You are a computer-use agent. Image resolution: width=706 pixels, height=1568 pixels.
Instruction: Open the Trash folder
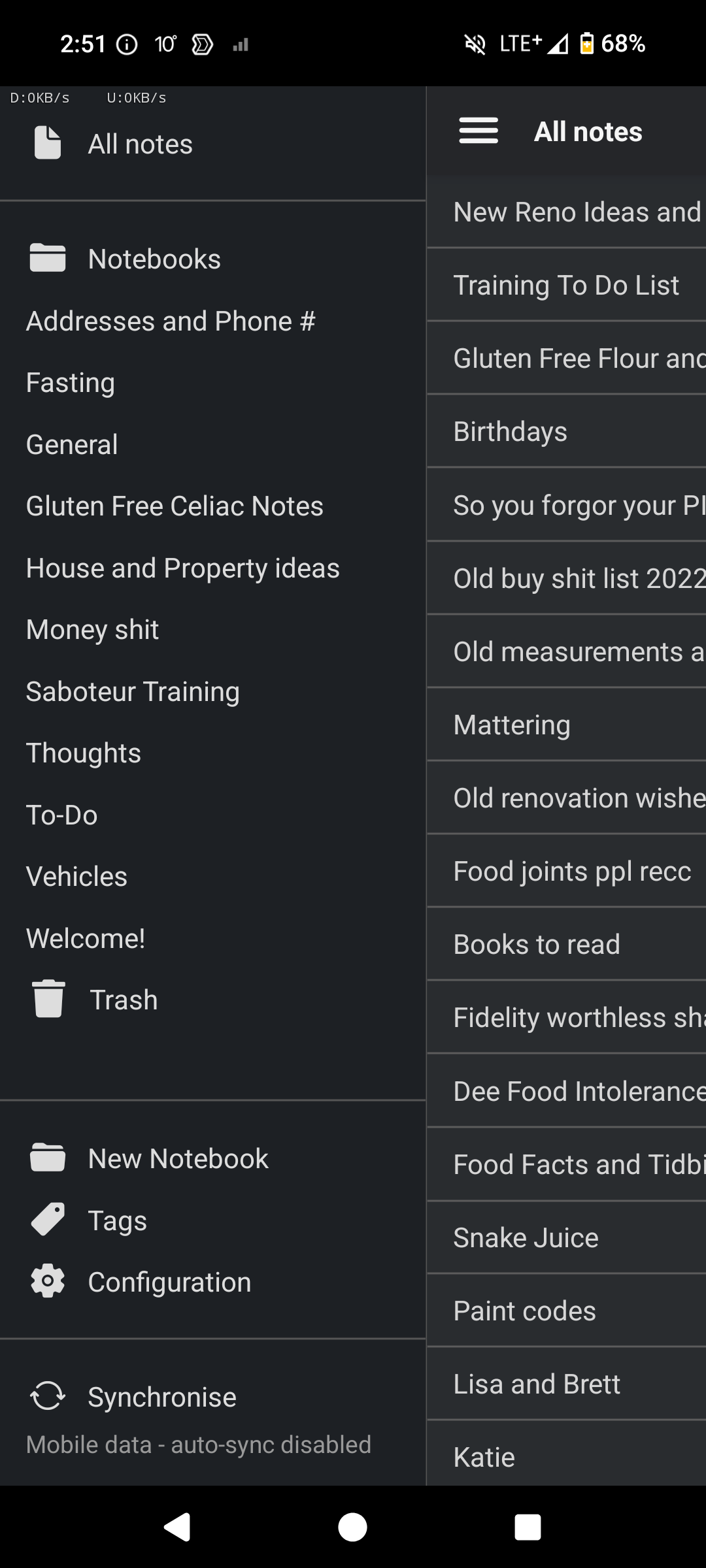point(212,1000)
